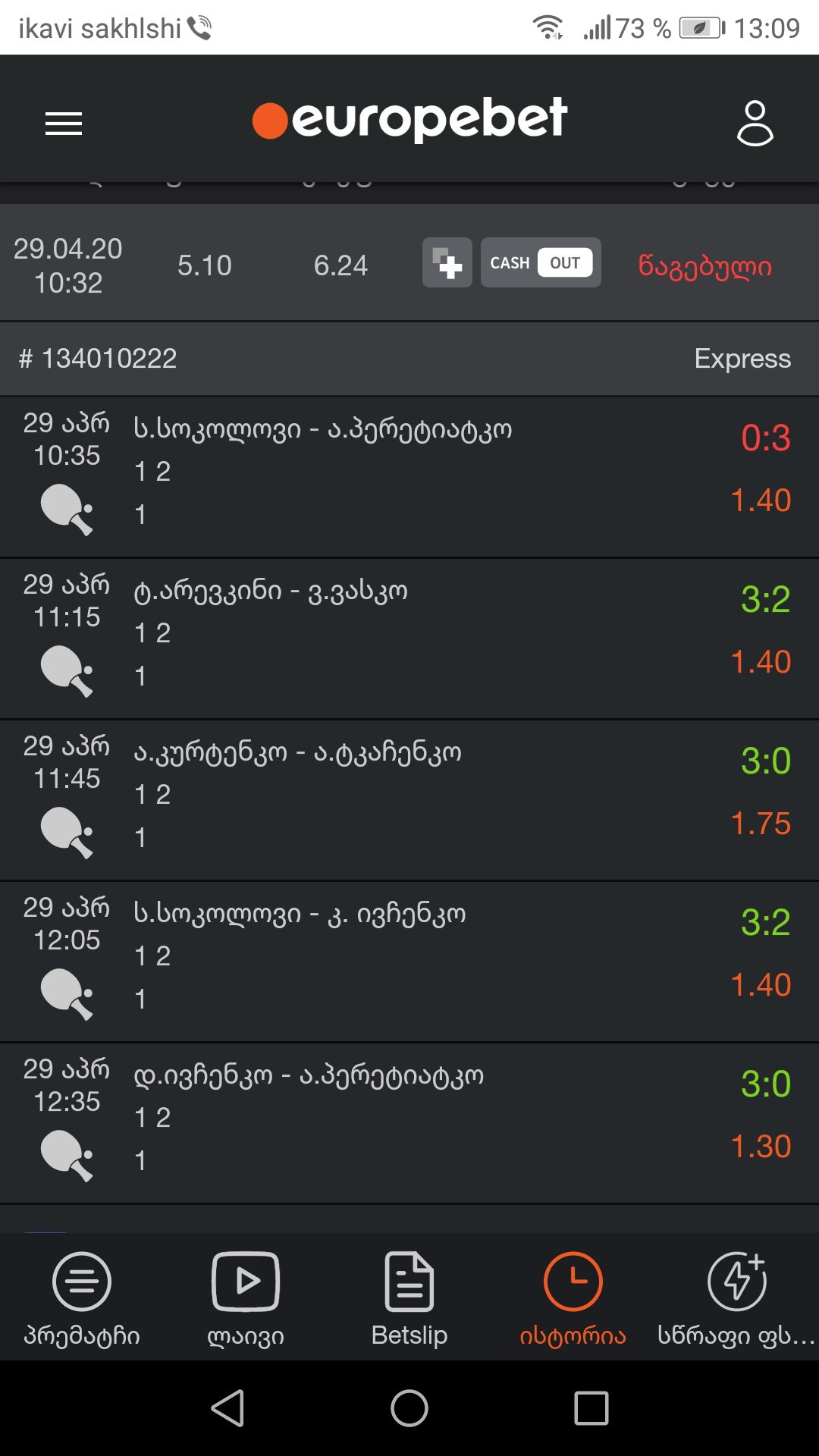The height and width of the screenshot is (1456, 819).
Task: Switch to the პრემატჩი tab
Action: coord(82,1298)
